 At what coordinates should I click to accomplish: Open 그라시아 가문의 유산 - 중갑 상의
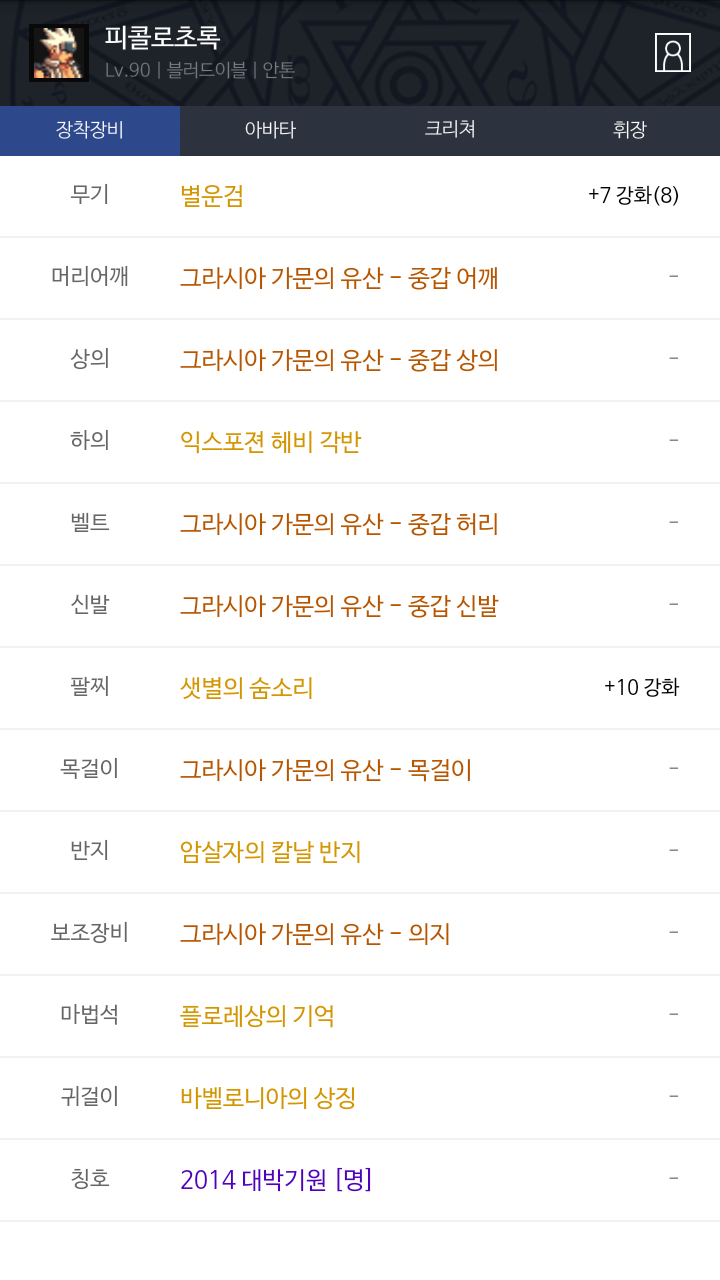339,360
